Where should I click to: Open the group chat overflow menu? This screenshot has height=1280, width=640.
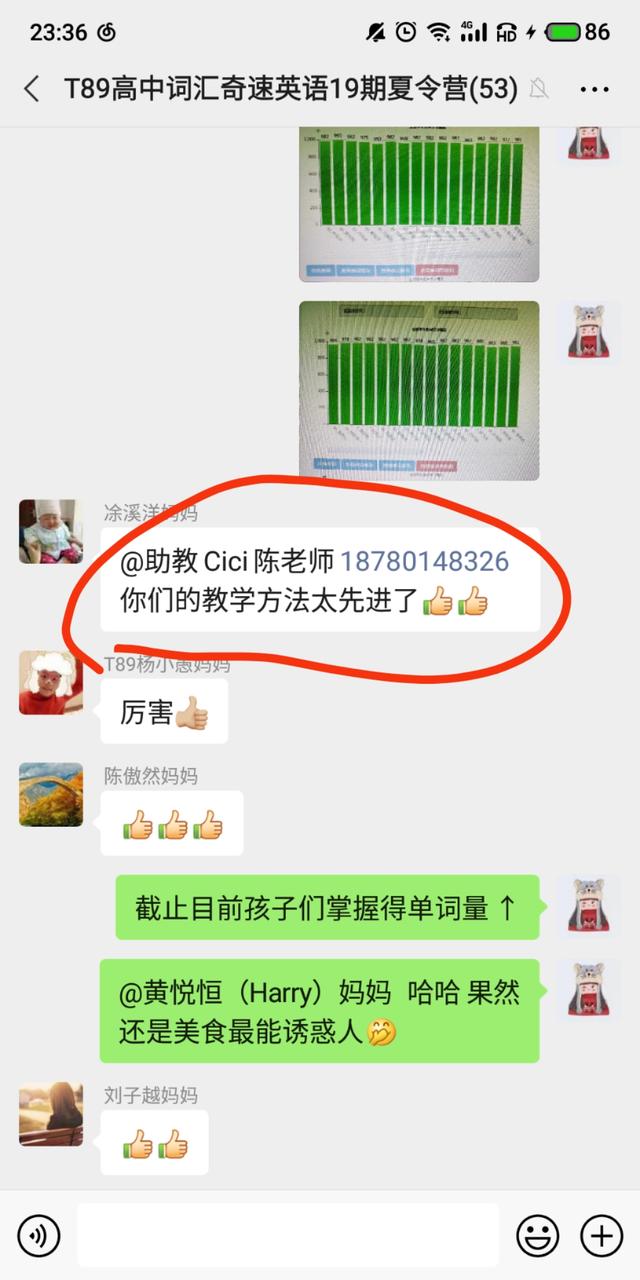(594, 89)
